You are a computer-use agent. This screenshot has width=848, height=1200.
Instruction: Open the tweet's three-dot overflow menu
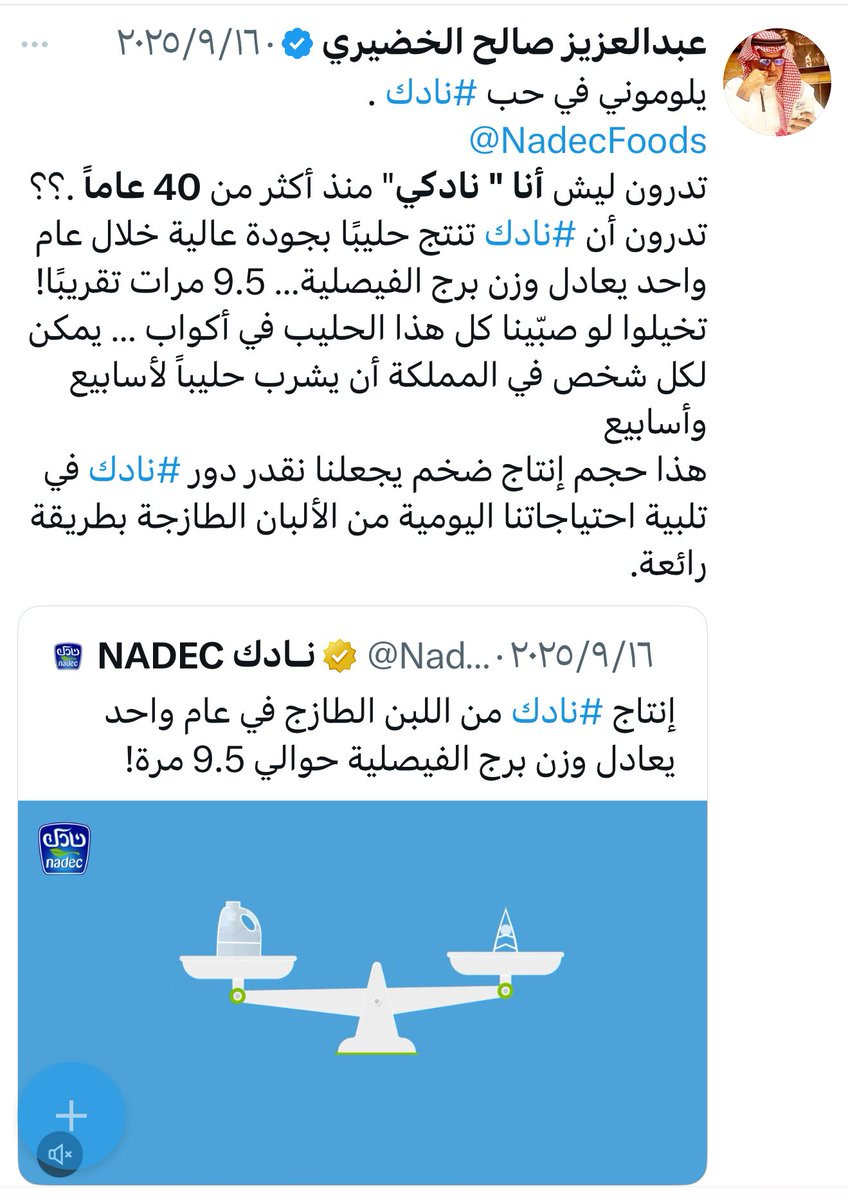(x=36, y=45)
